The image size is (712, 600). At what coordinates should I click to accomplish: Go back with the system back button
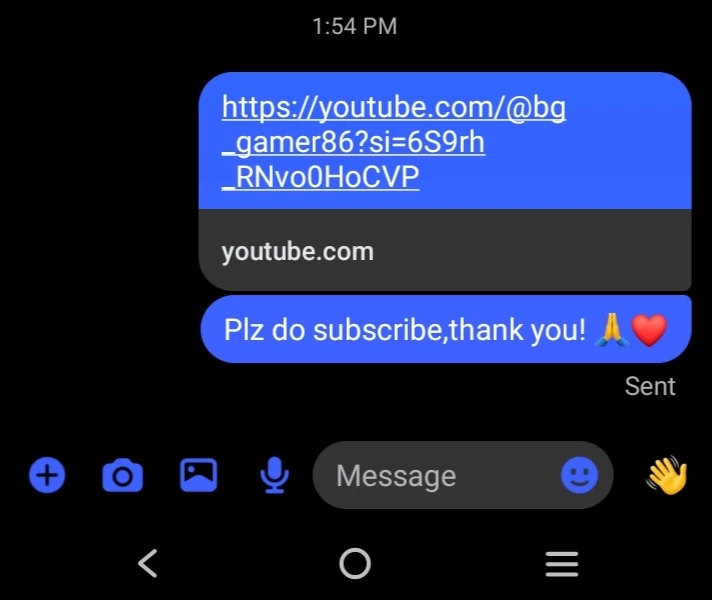148,563
